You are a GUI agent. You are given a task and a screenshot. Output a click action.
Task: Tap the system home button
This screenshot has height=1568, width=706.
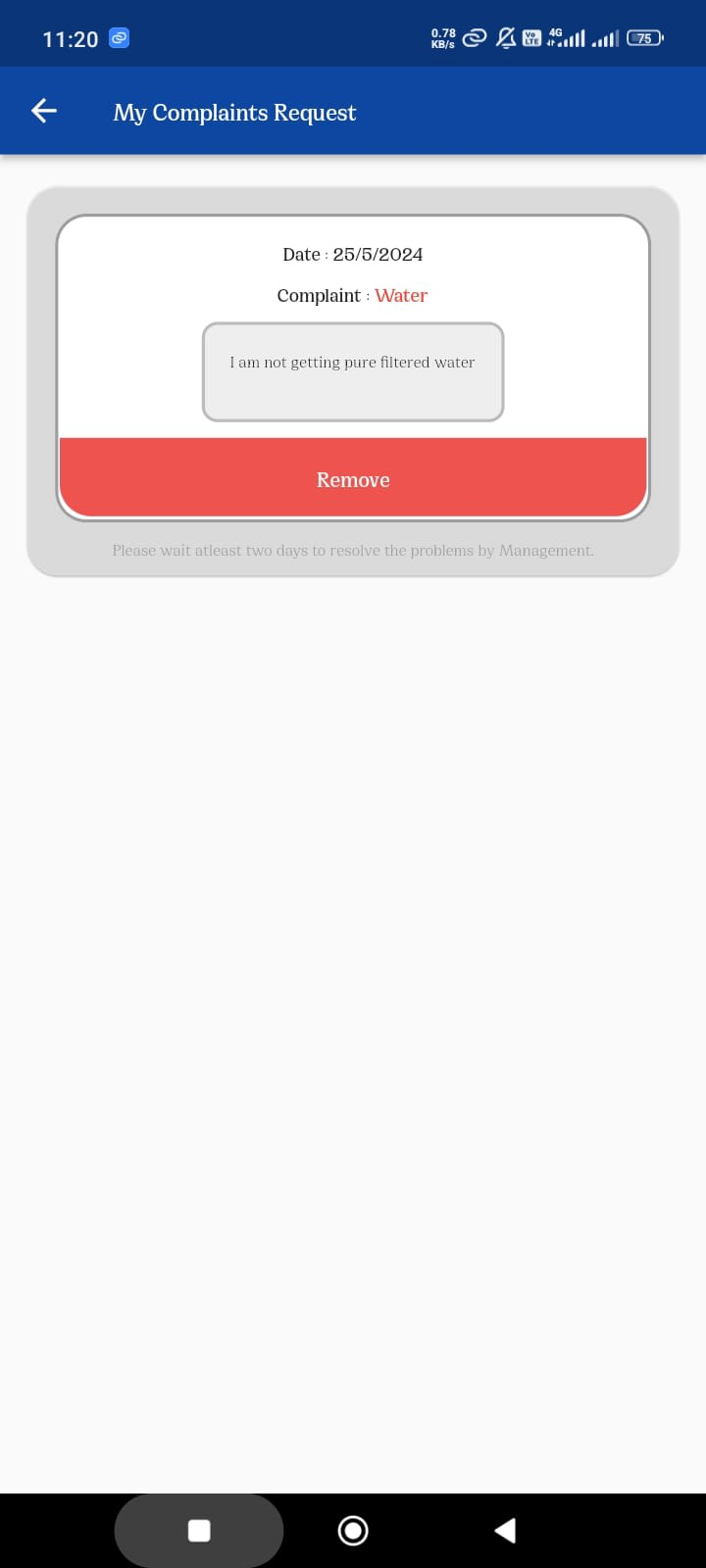pos(353,1531)
